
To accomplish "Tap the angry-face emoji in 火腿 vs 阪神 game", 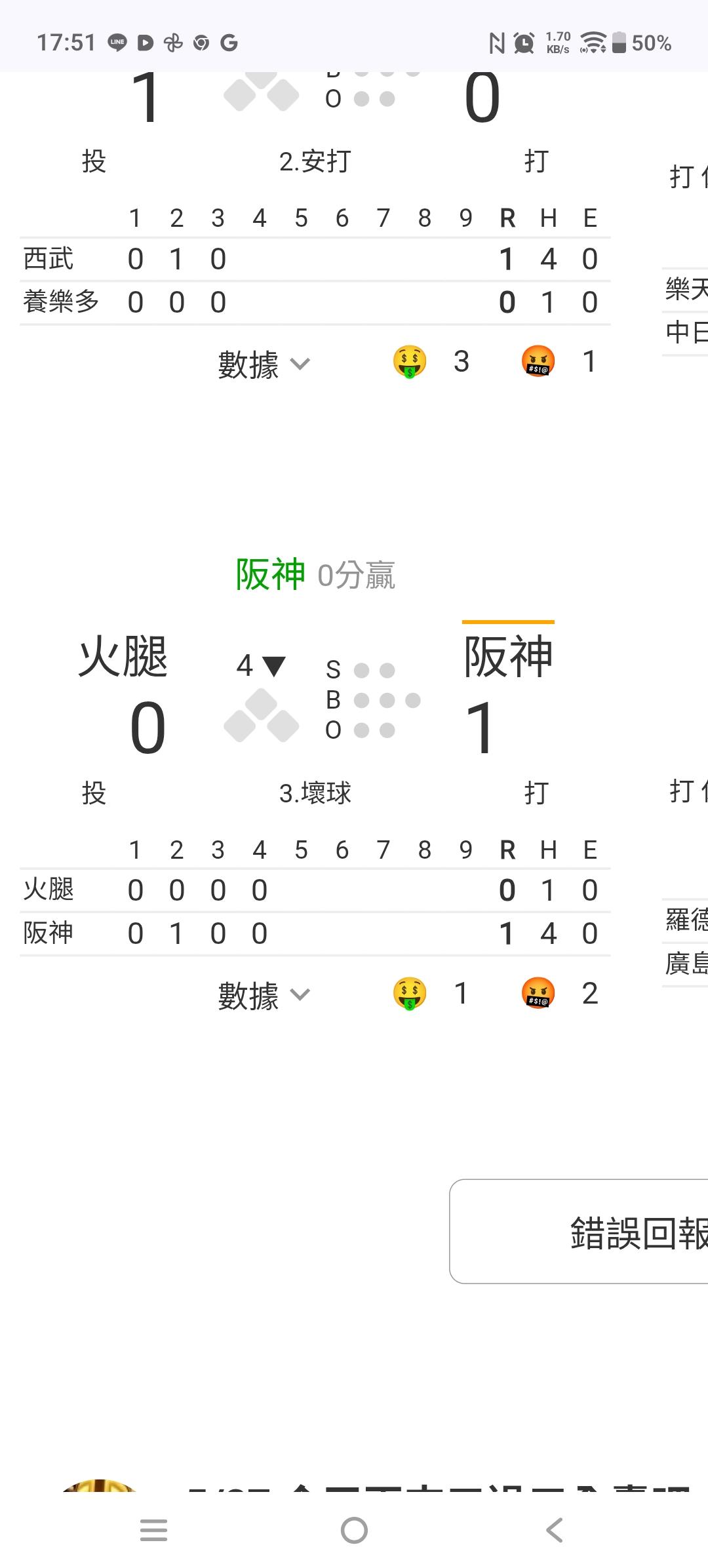I will tap(538, 994).
